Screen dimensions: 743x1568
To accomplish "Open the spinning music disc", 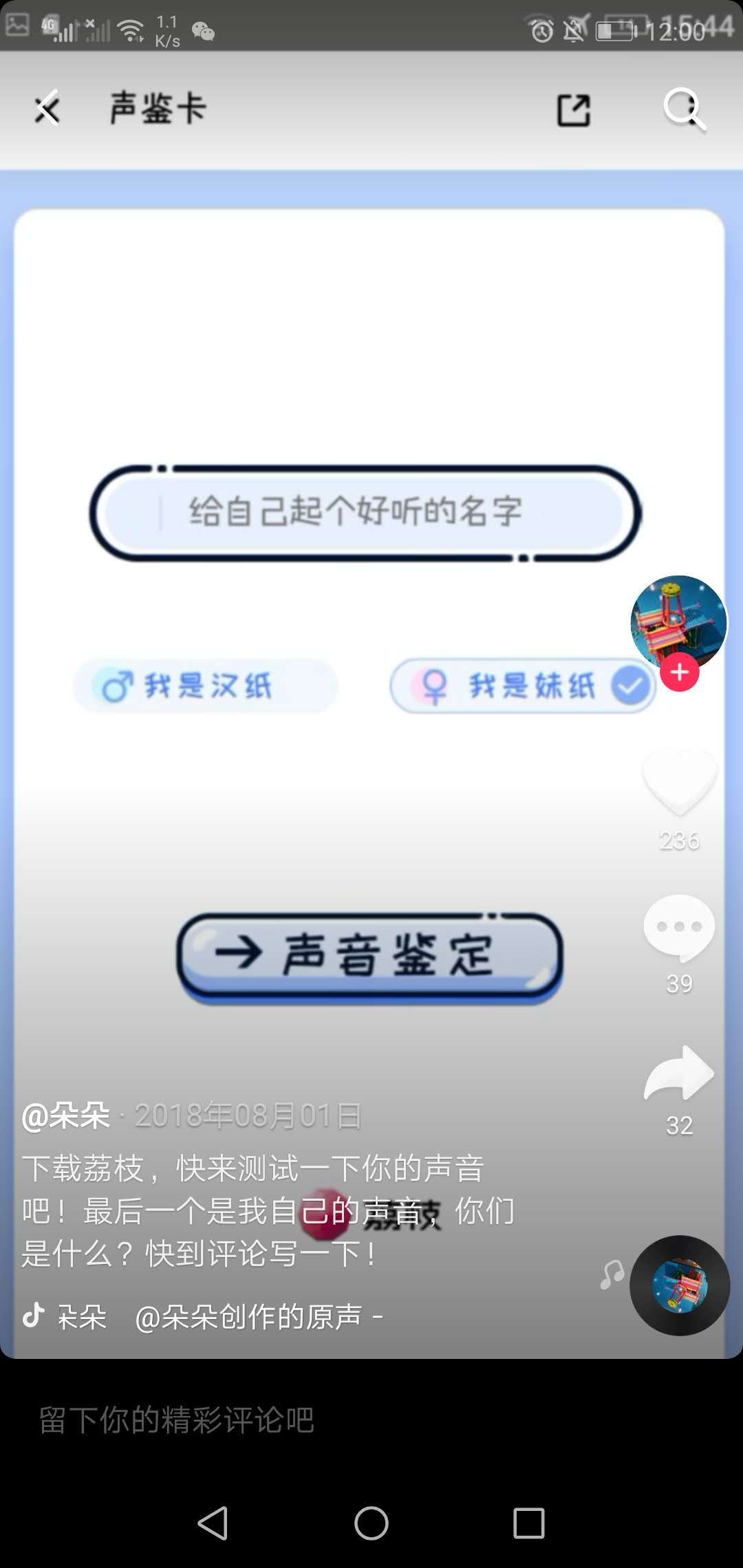I will [680, 1285].
